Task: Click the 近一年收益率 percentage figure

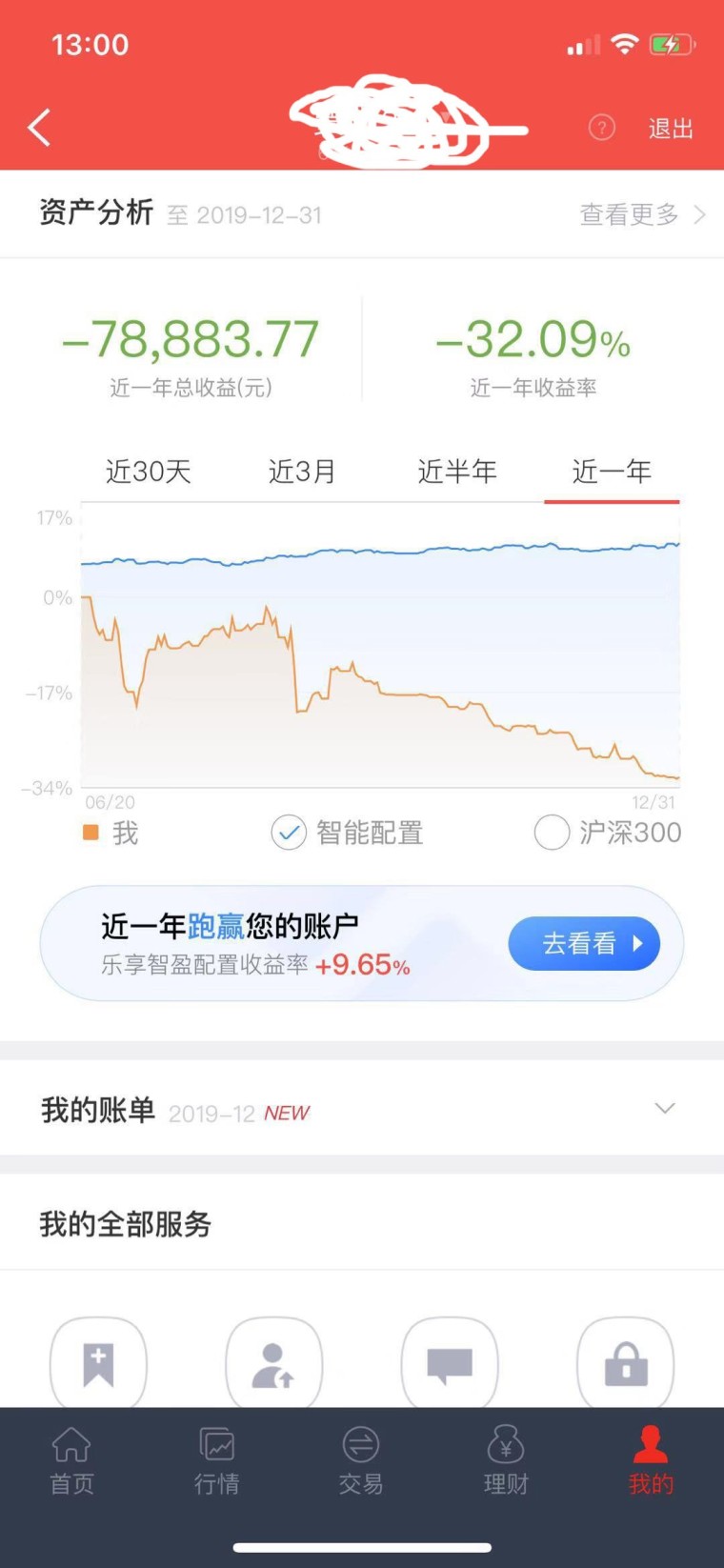Action: click(x=530, y=340)
